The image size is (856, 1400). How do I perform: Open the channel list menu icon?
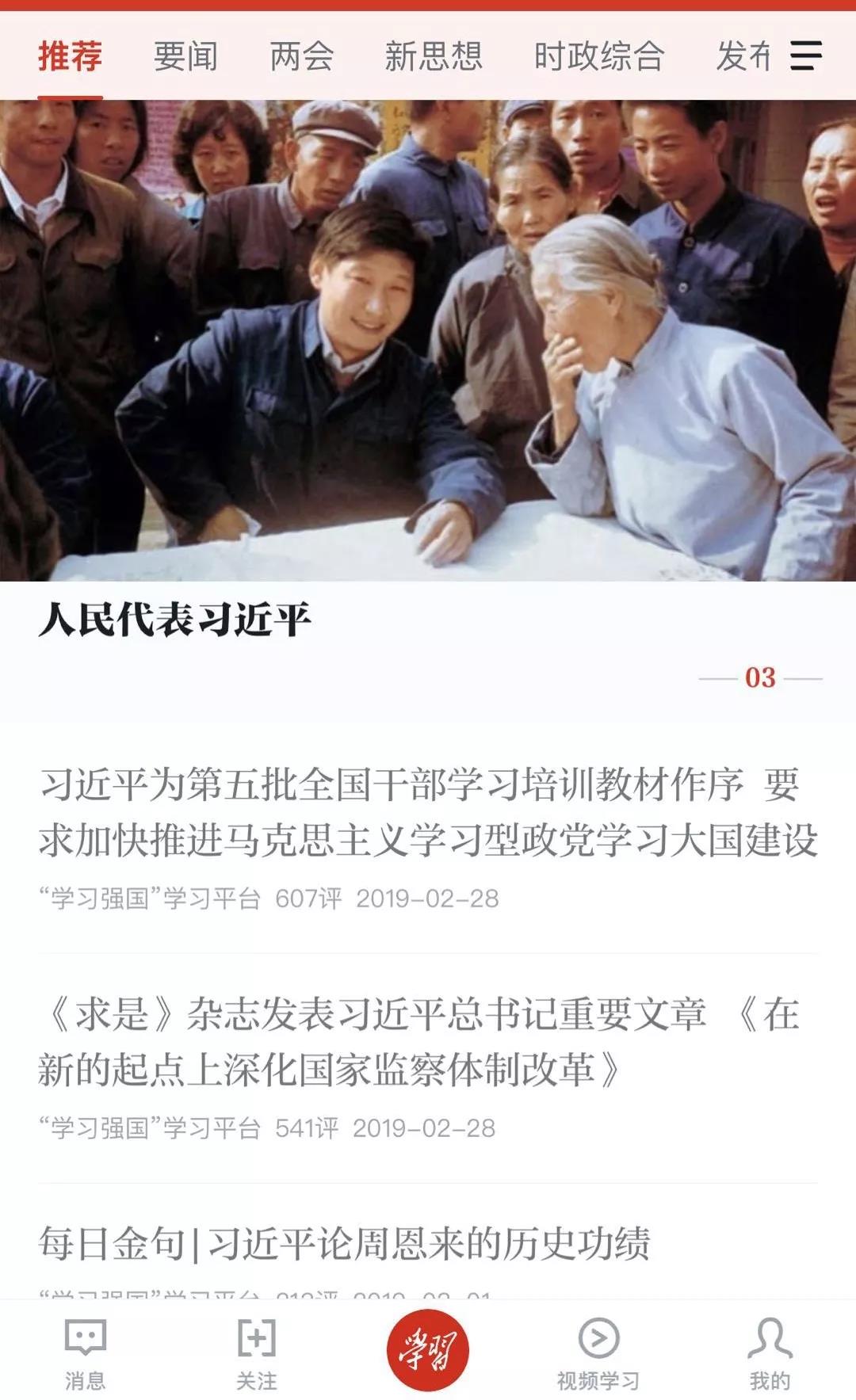pyautogui.click(x=805, y=56)
